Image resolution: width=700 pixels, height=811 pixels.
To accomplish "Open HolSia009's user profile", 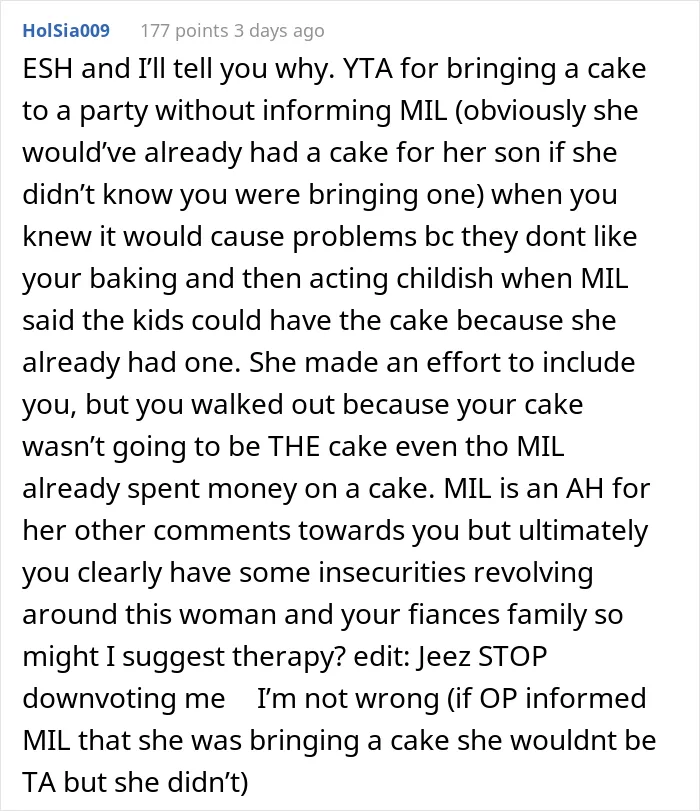I will coord(66,31).
